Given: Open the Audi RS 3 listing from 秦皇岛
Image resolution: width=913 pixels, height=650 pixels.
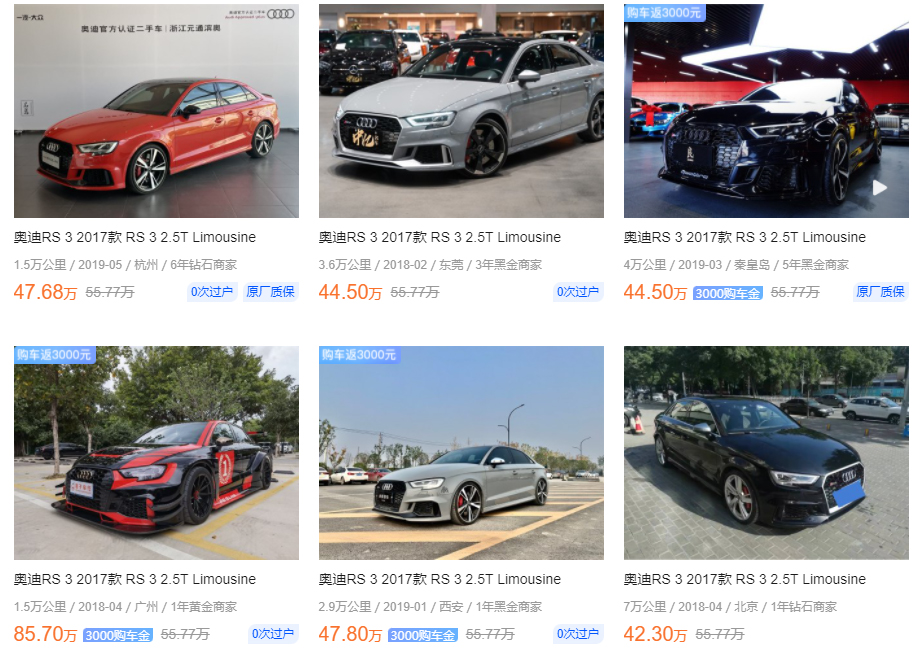Looking at the screenshot, I should coord(766,111).
